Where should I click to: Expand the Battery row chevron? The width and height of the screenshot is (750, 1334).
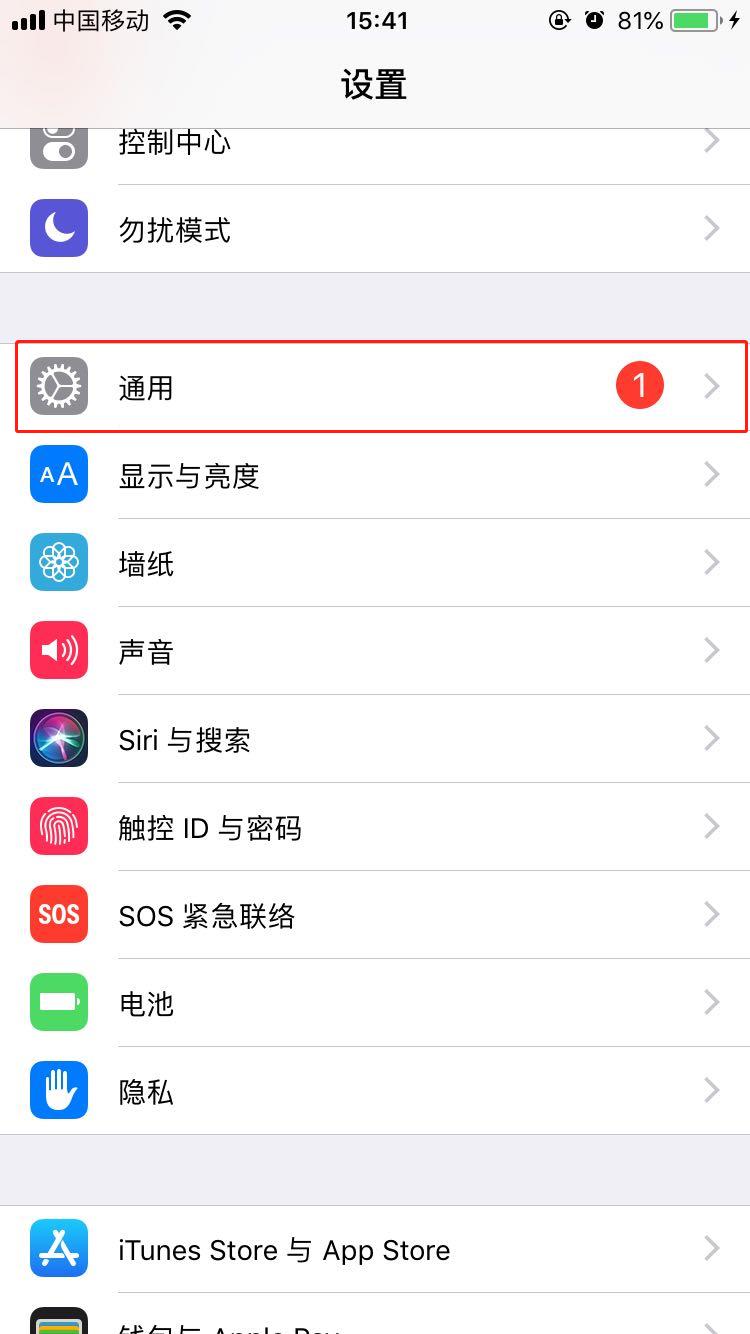click(x=712, y=1003)
